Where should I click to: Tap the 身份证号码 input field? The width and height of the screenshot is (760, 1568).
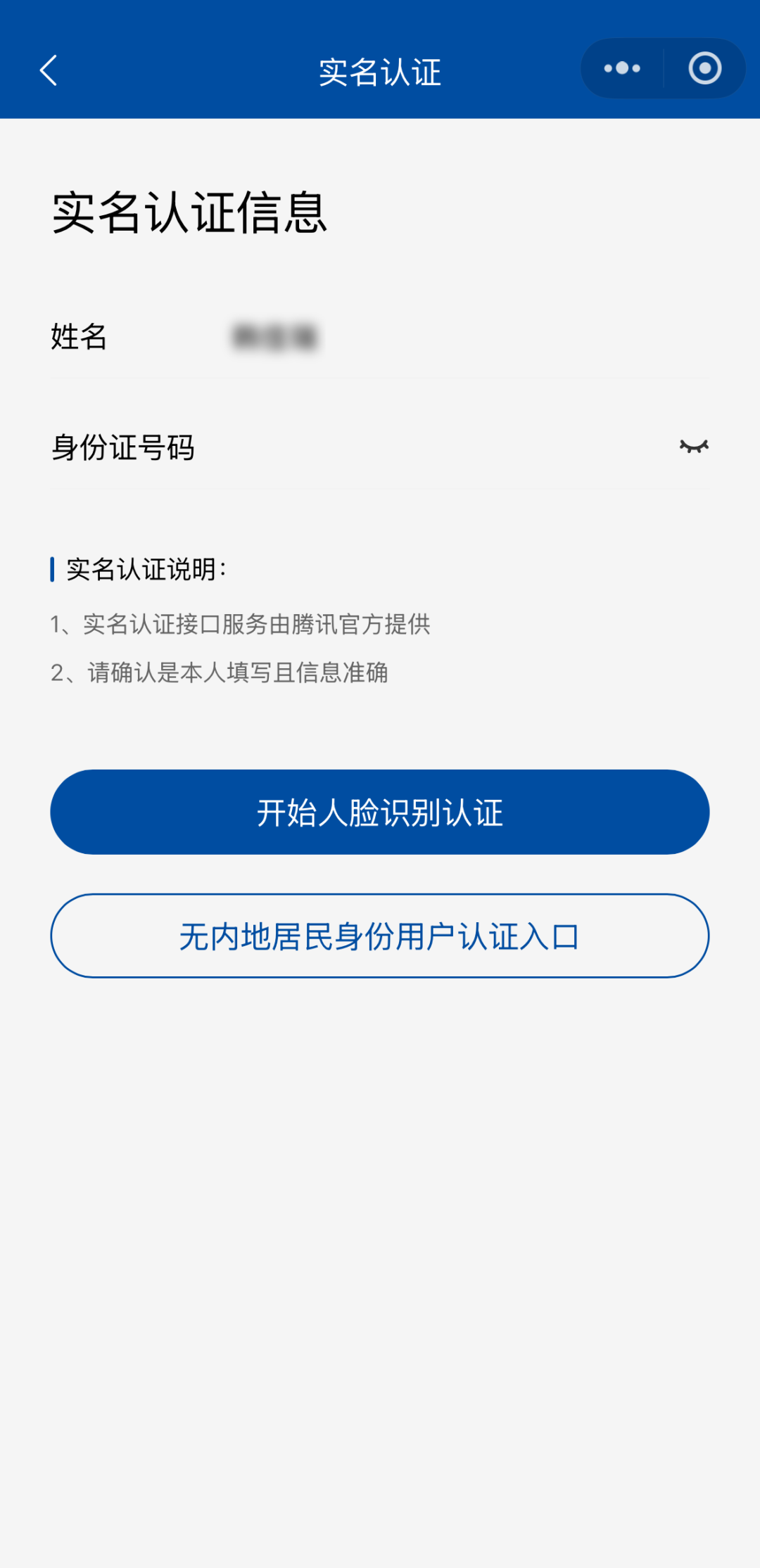click(422, 447)
